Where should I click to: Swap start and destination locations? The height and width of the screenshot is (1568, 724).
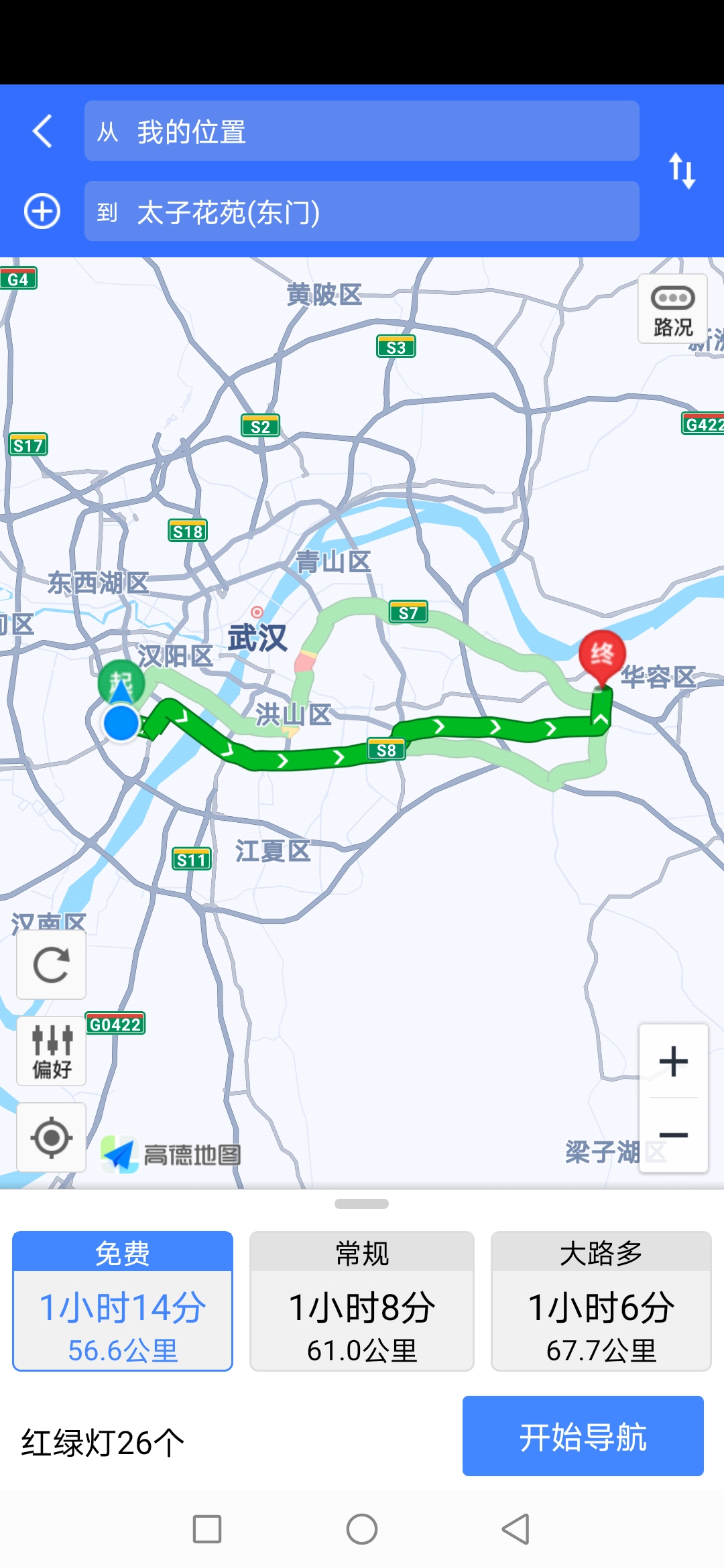click(x=682, y=171)
